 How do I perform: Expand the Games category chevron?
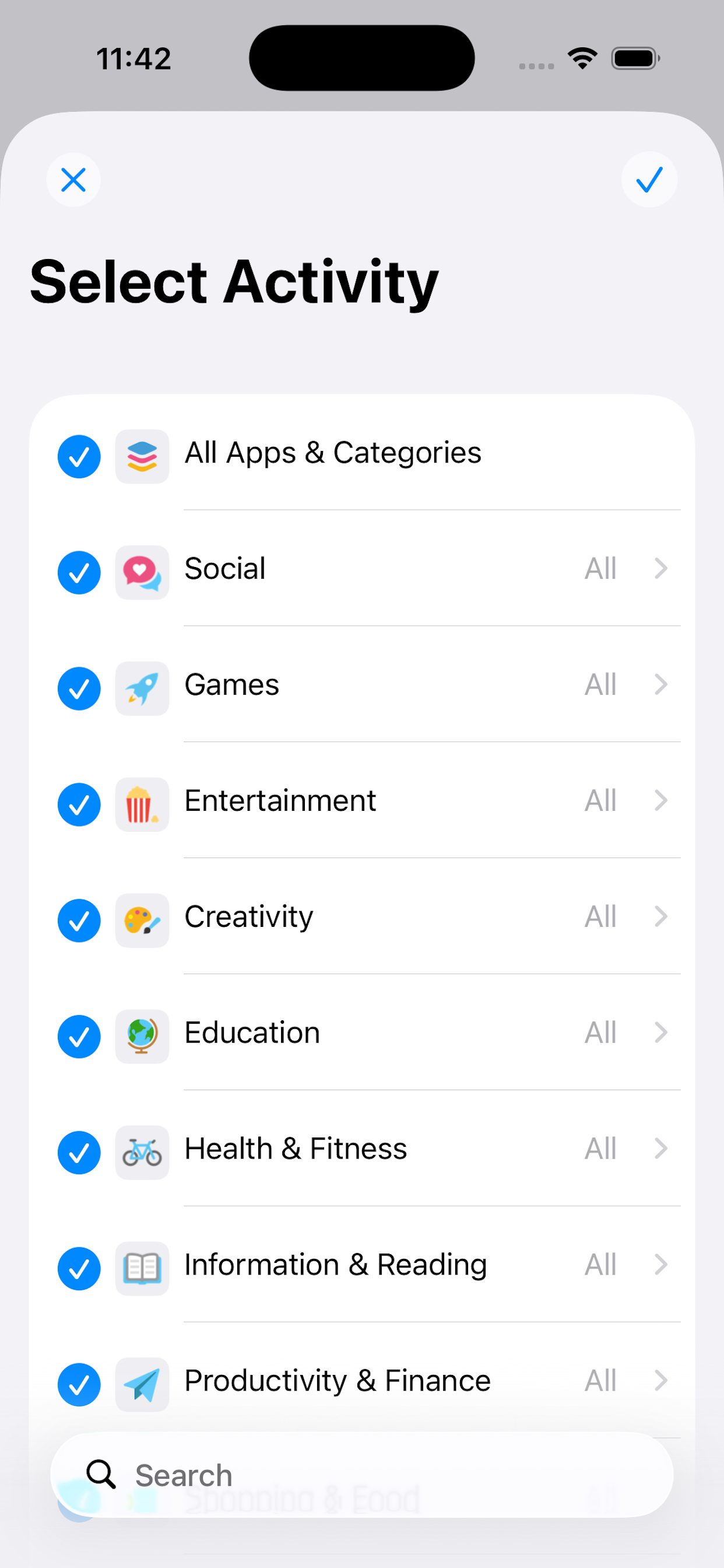coord(660,685)
